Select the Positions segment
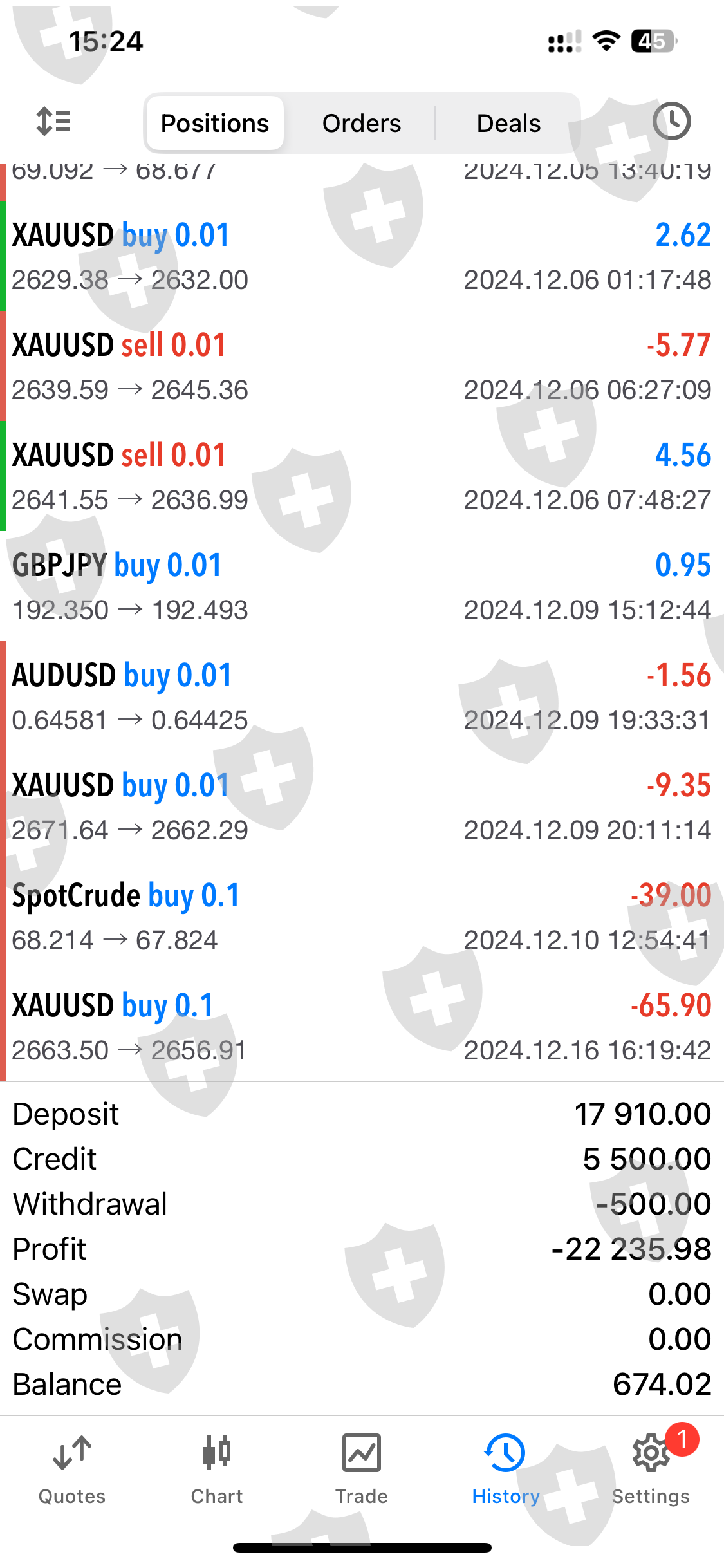 click(x=215, y=123)
